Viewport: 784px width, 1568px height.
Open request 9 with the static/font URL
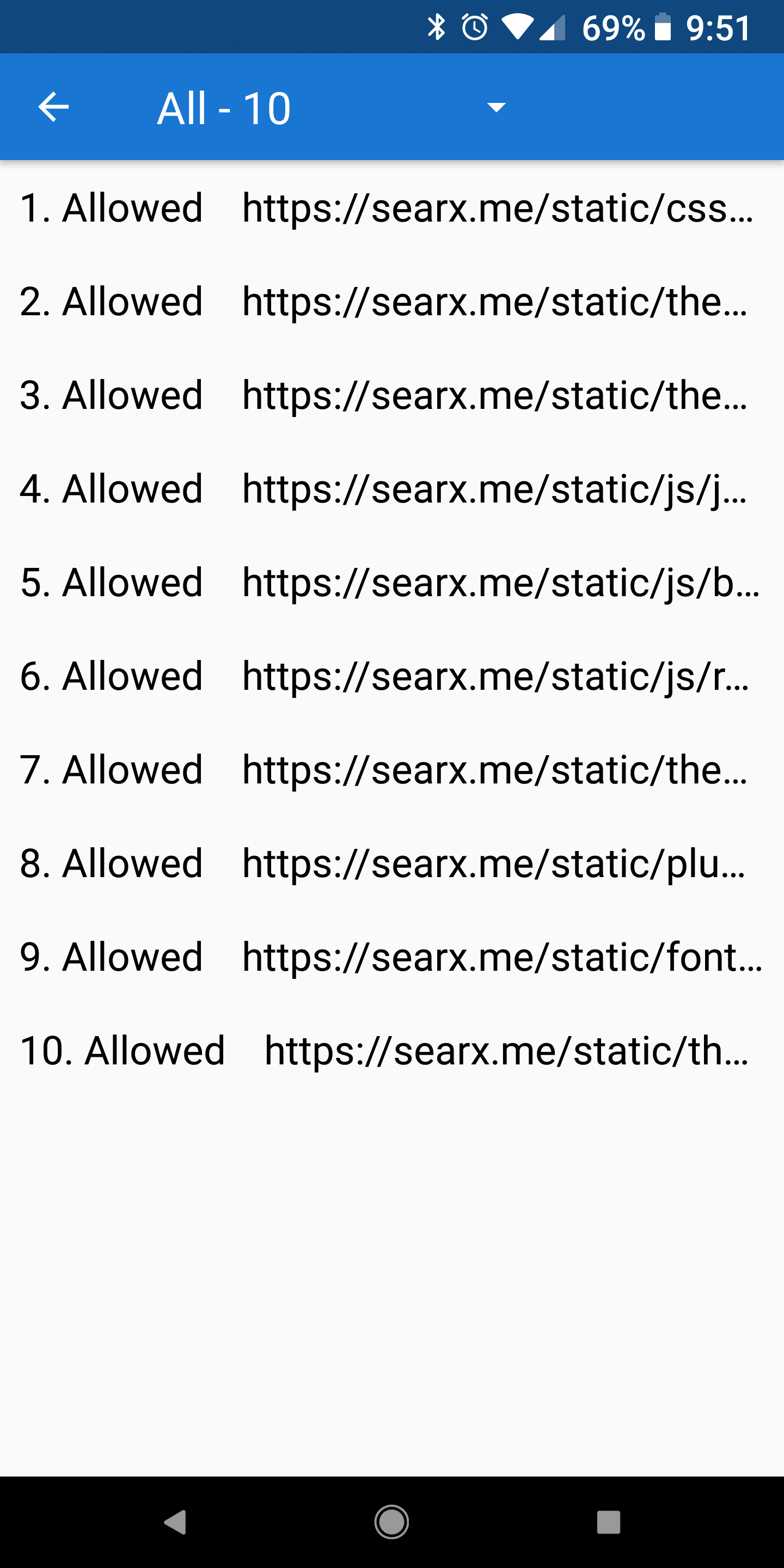tap(392, 957)
